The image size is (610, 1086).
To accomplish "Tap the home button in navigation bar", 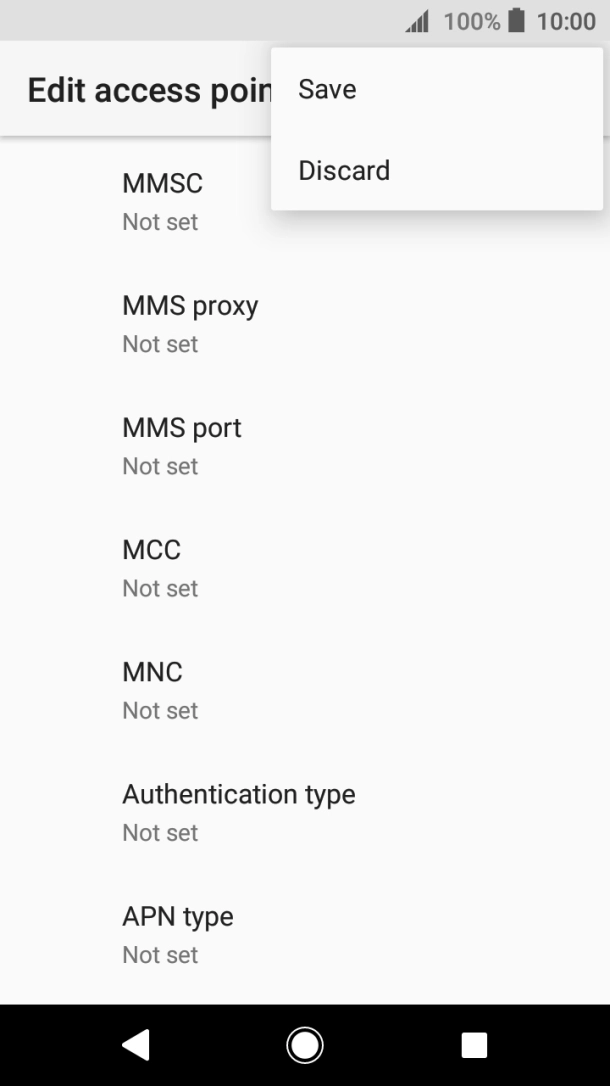I will 305,1045.
